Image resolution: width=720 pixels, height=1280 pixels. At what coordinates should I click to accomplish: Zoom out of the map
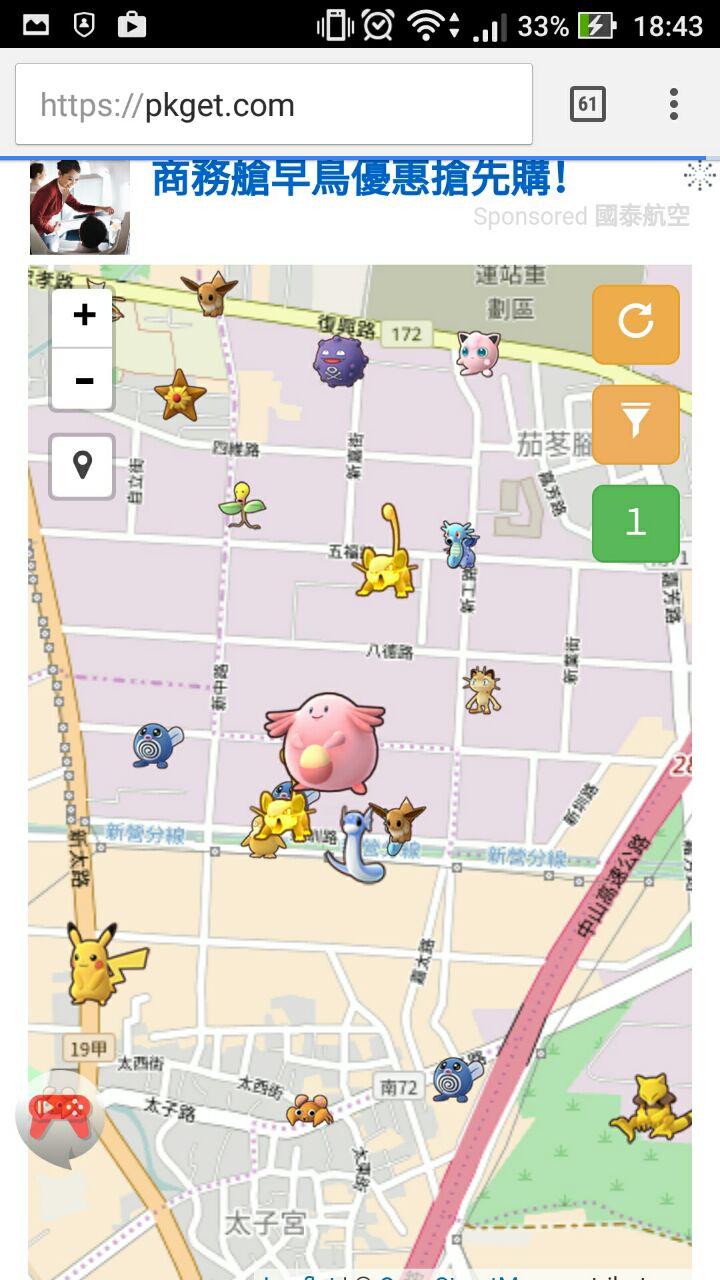83,380
